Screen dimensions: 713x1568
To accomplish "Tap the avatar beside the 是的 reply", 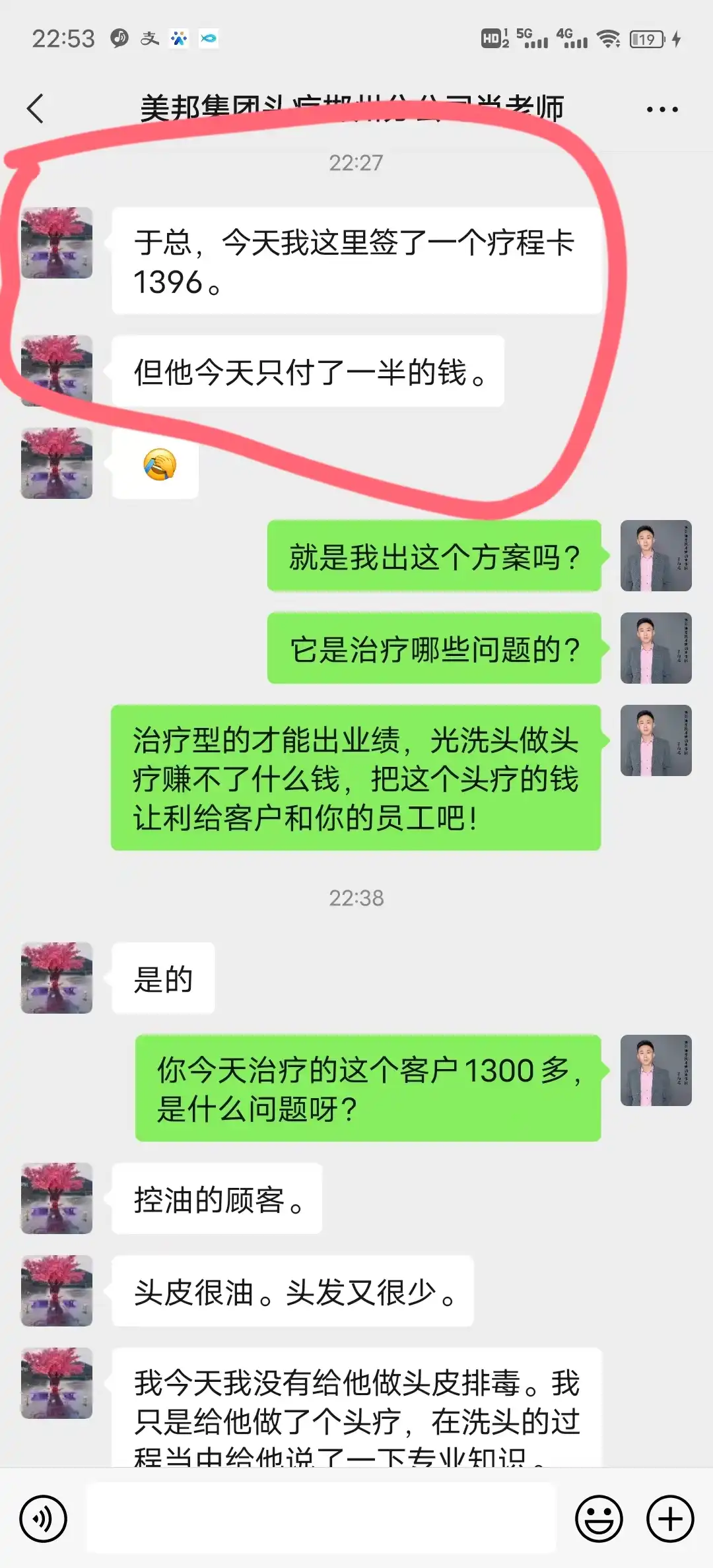I will pyautogui.click(x=57, y=978).
